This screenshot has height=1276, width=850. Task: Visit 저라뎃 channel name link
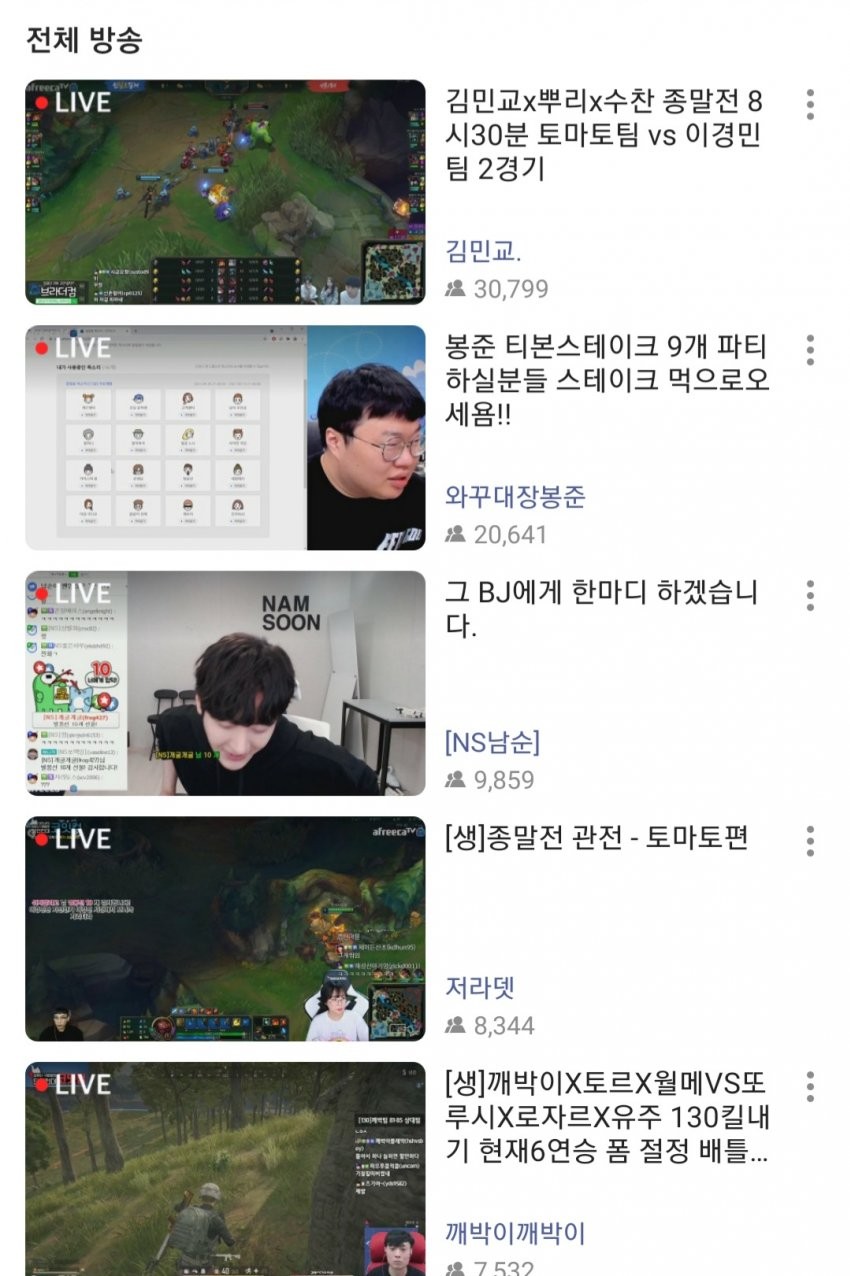(x=480, y=988)
